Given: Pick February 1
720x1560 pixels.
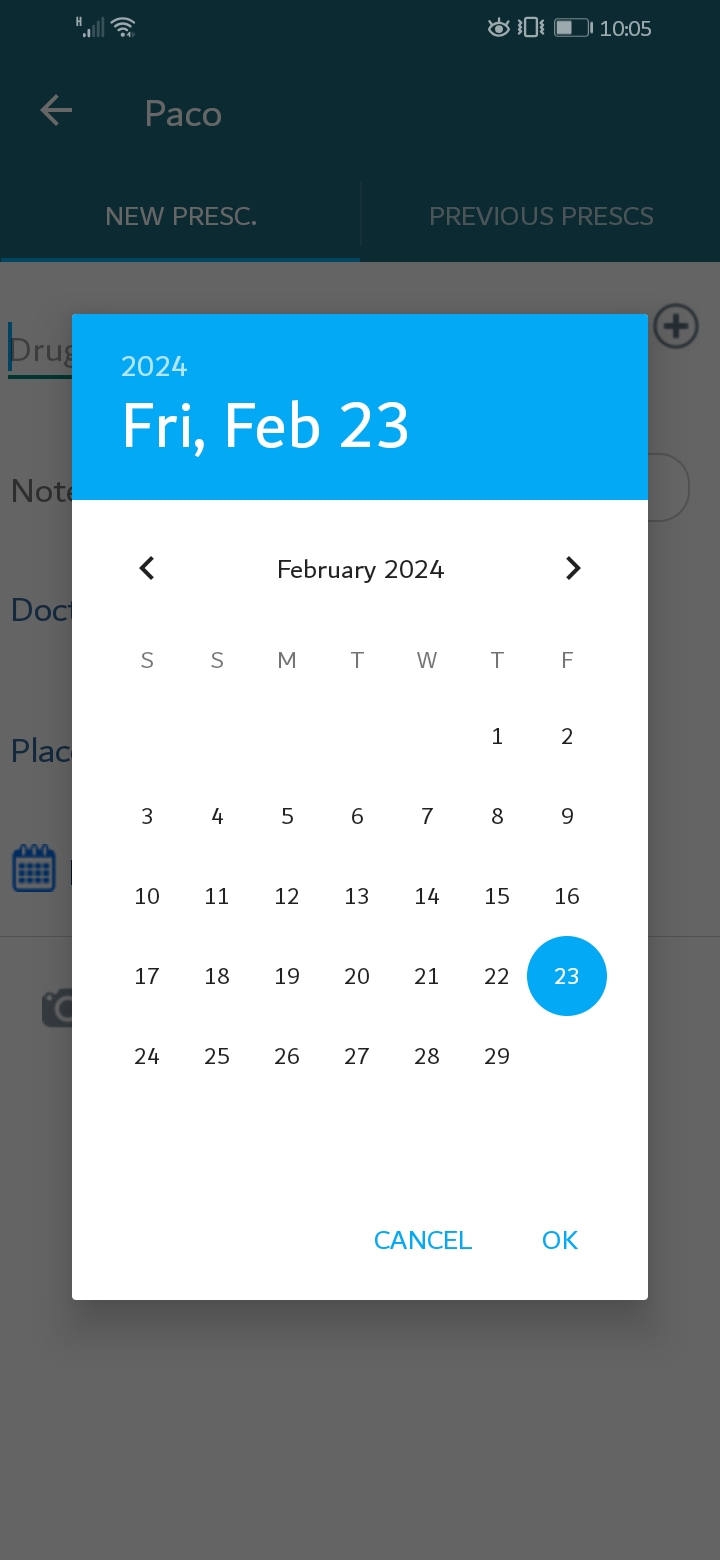Looking at the screenshot, I should point(497,737).
